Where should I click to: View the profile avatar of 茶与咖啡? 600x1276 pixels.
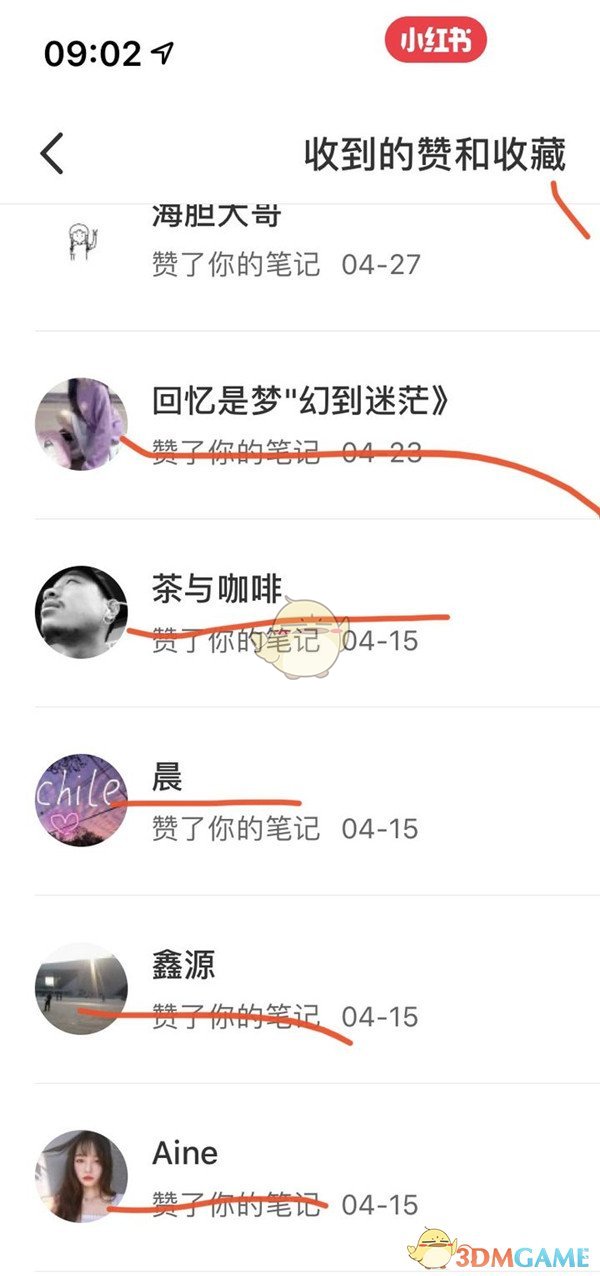tap(82, 612)
